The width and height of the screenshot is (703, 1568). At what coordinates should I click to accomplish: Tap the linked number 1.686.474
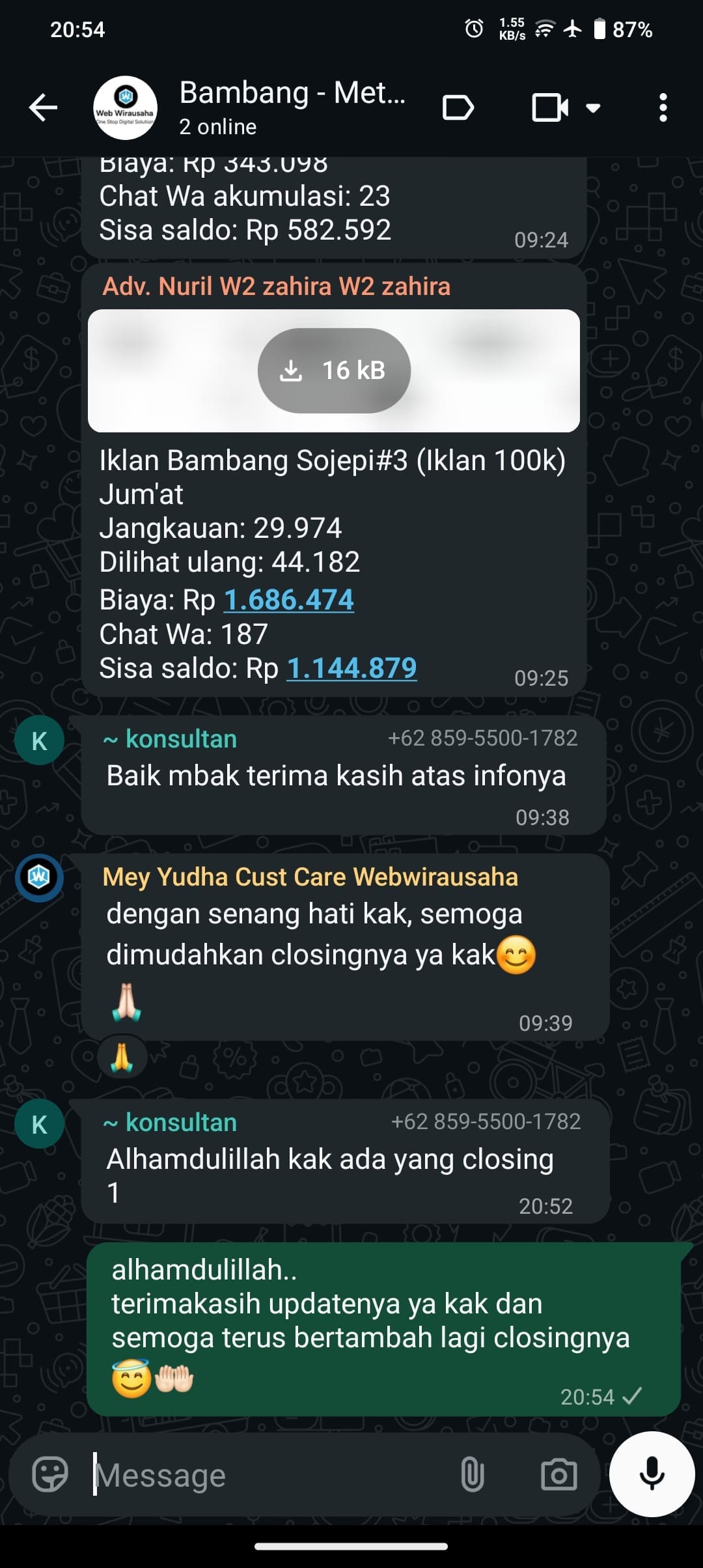(x=289, y=600)
